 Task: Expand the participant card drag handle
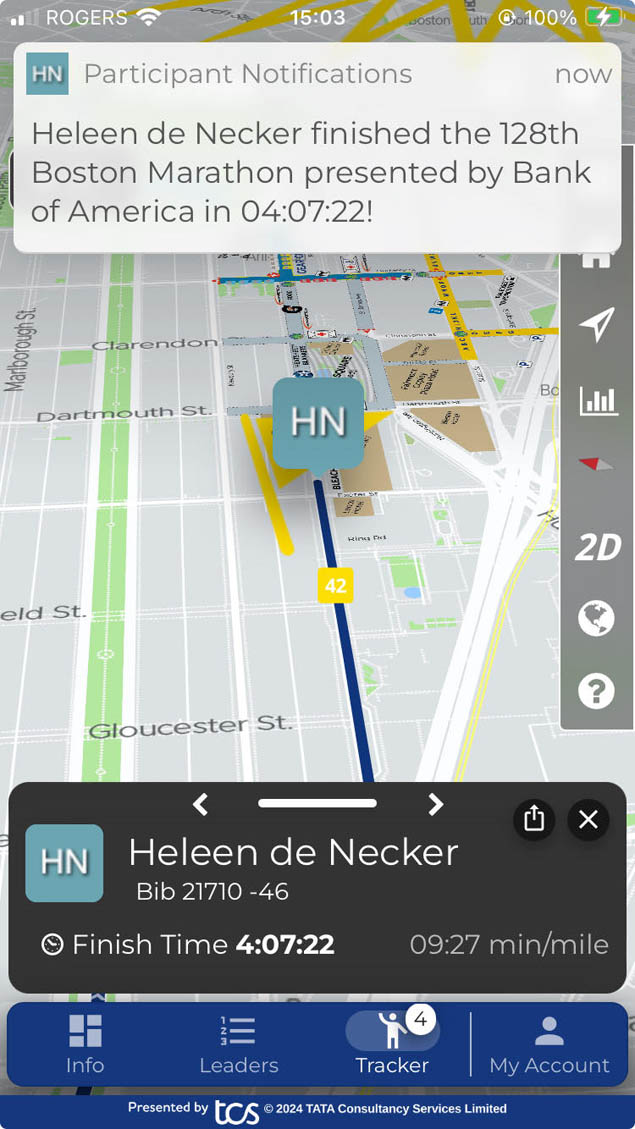click(x=317, y=803)
